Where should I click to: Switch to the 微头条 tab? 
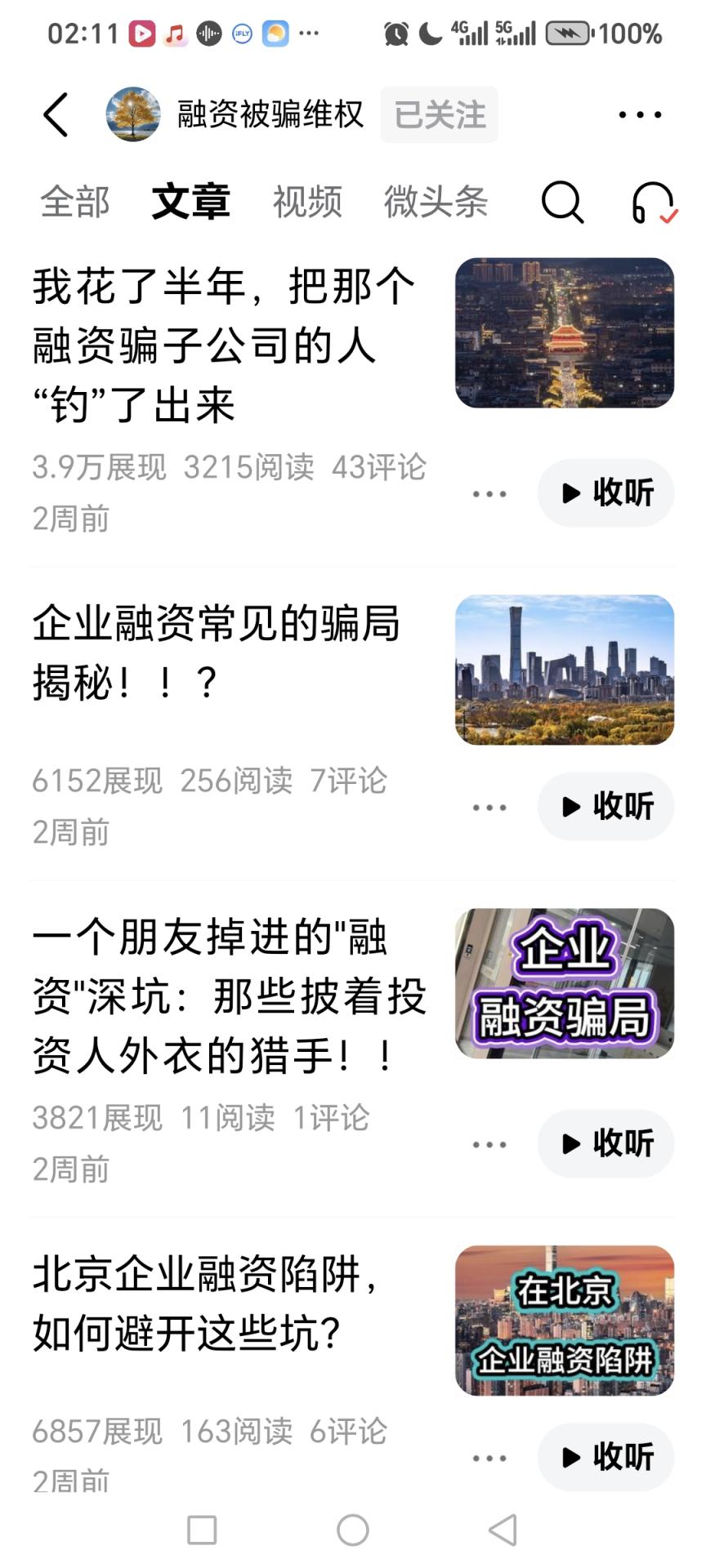[436, 203]
